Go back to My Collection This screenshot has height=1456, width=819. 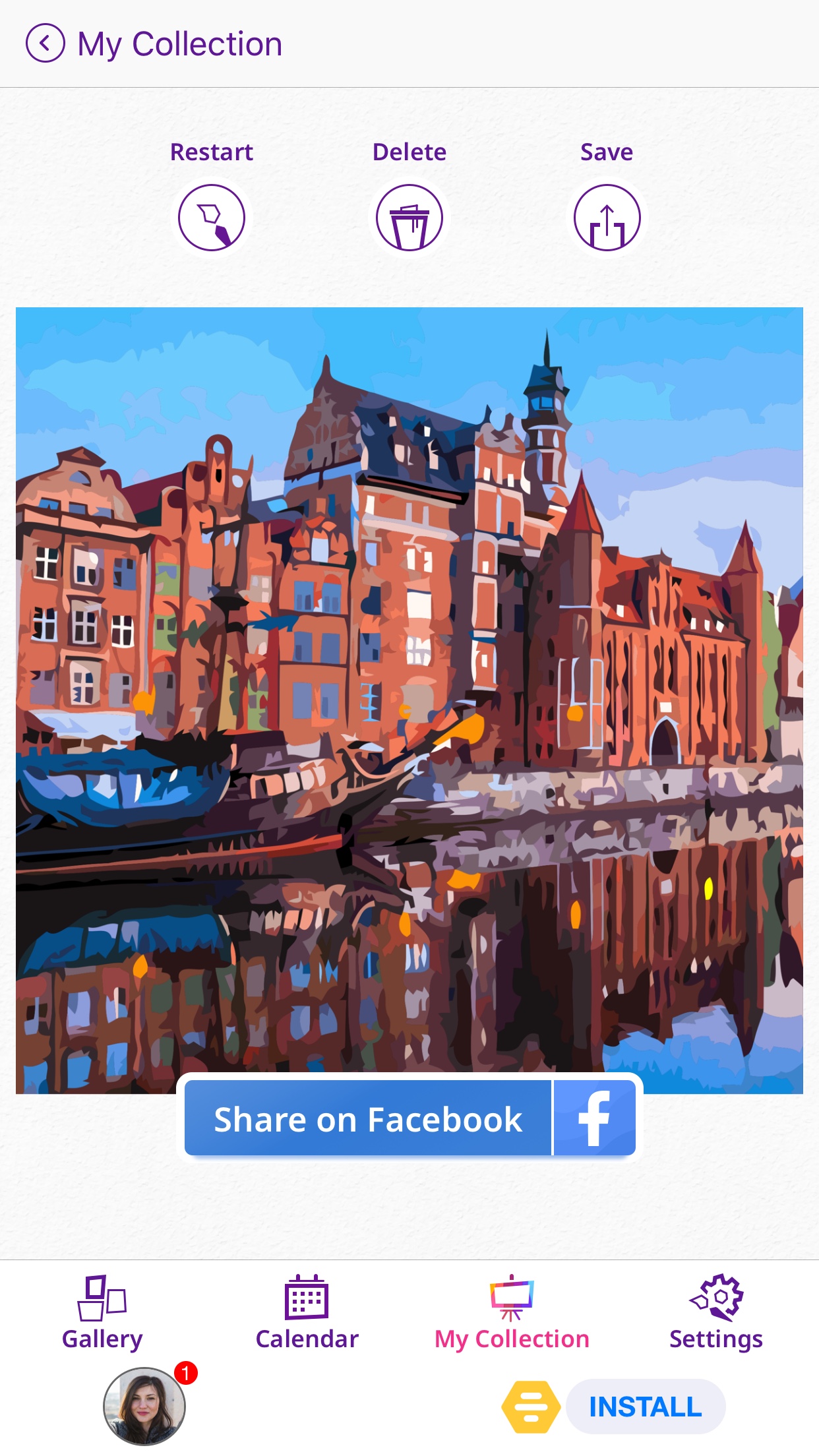click(x=45, y=44)
